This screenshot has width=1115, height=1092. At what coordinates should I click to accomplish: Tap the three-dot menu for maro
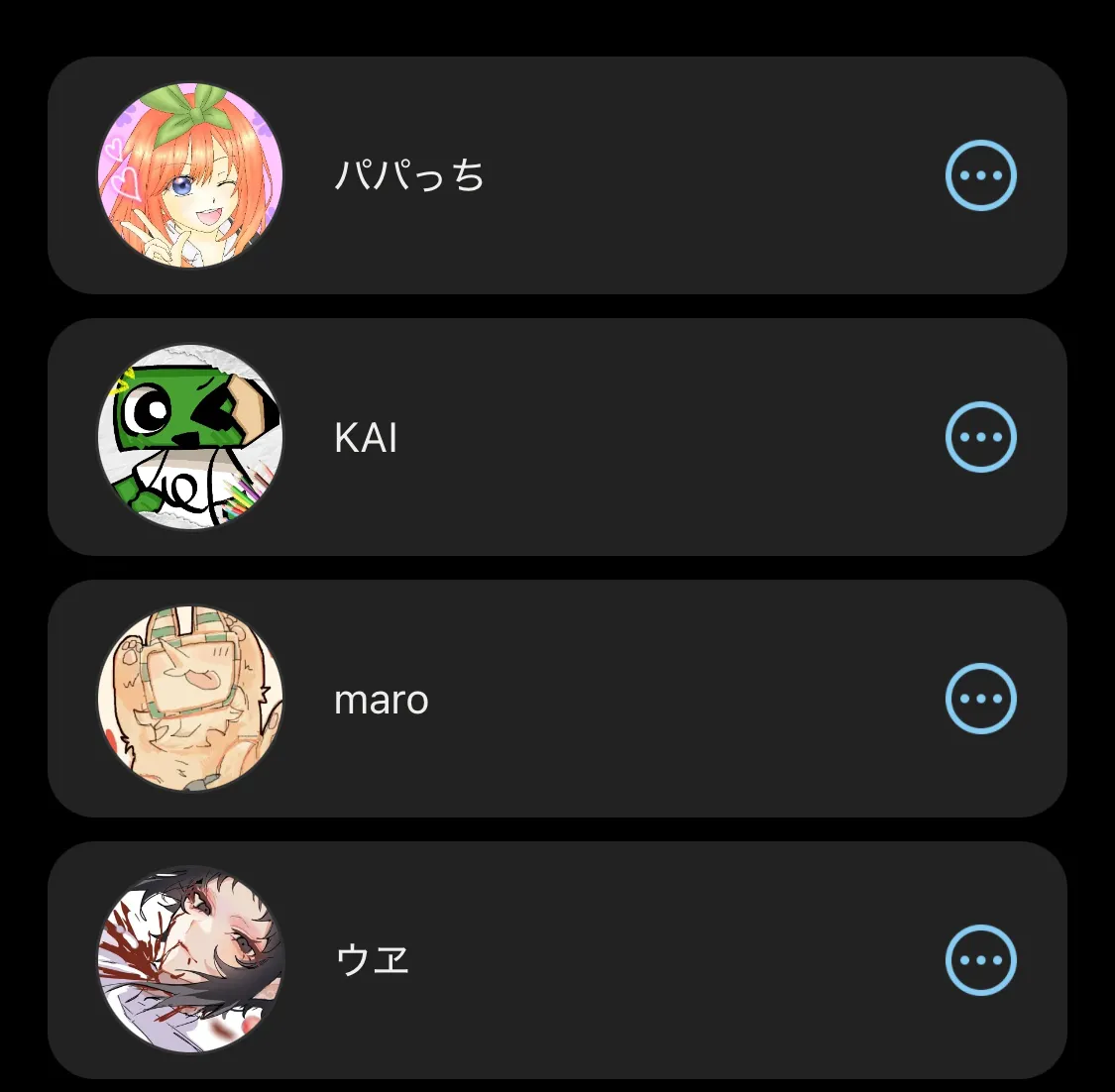[980, 699]
